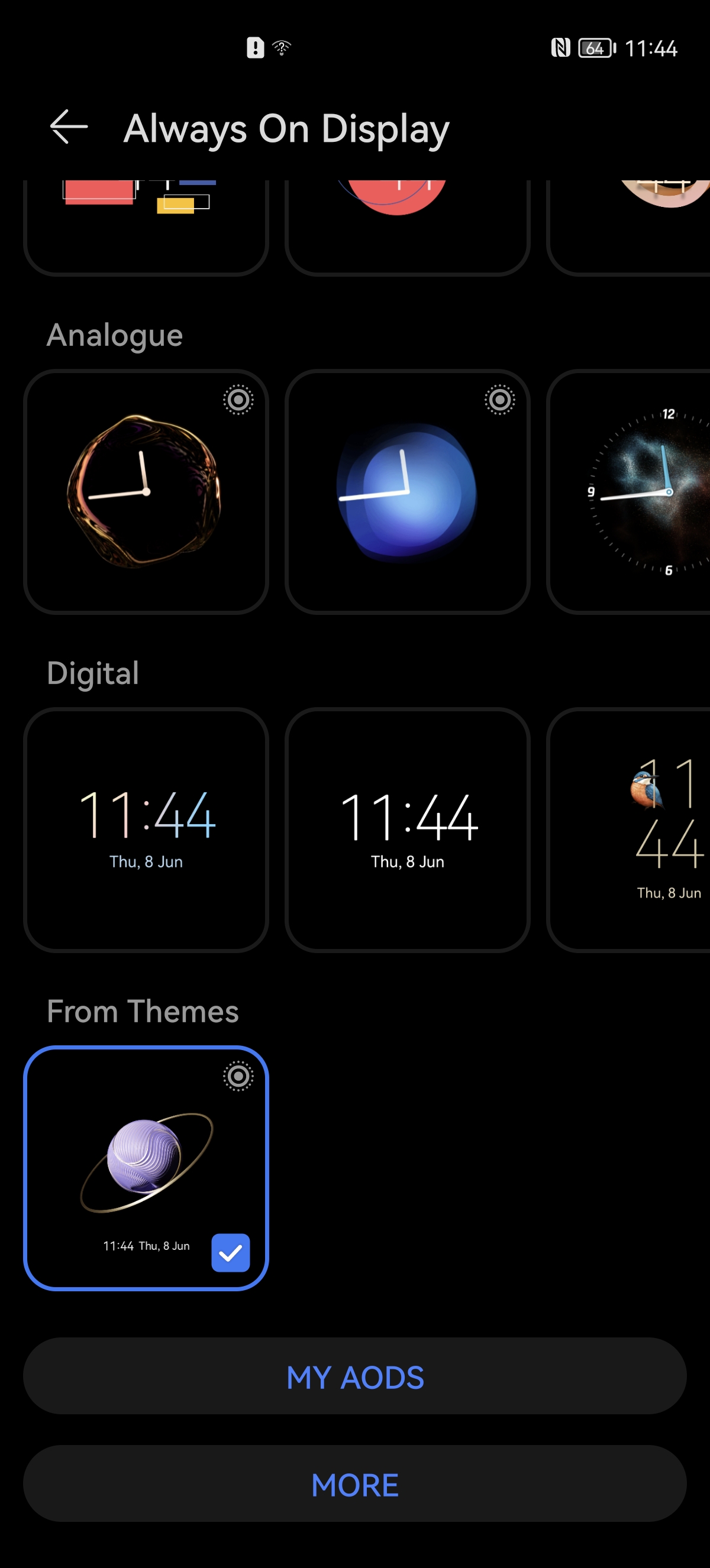Viewport: 710px width, 1568px height.
Task: Open the selected planet theme AOD
Action: pos(146,1168)
